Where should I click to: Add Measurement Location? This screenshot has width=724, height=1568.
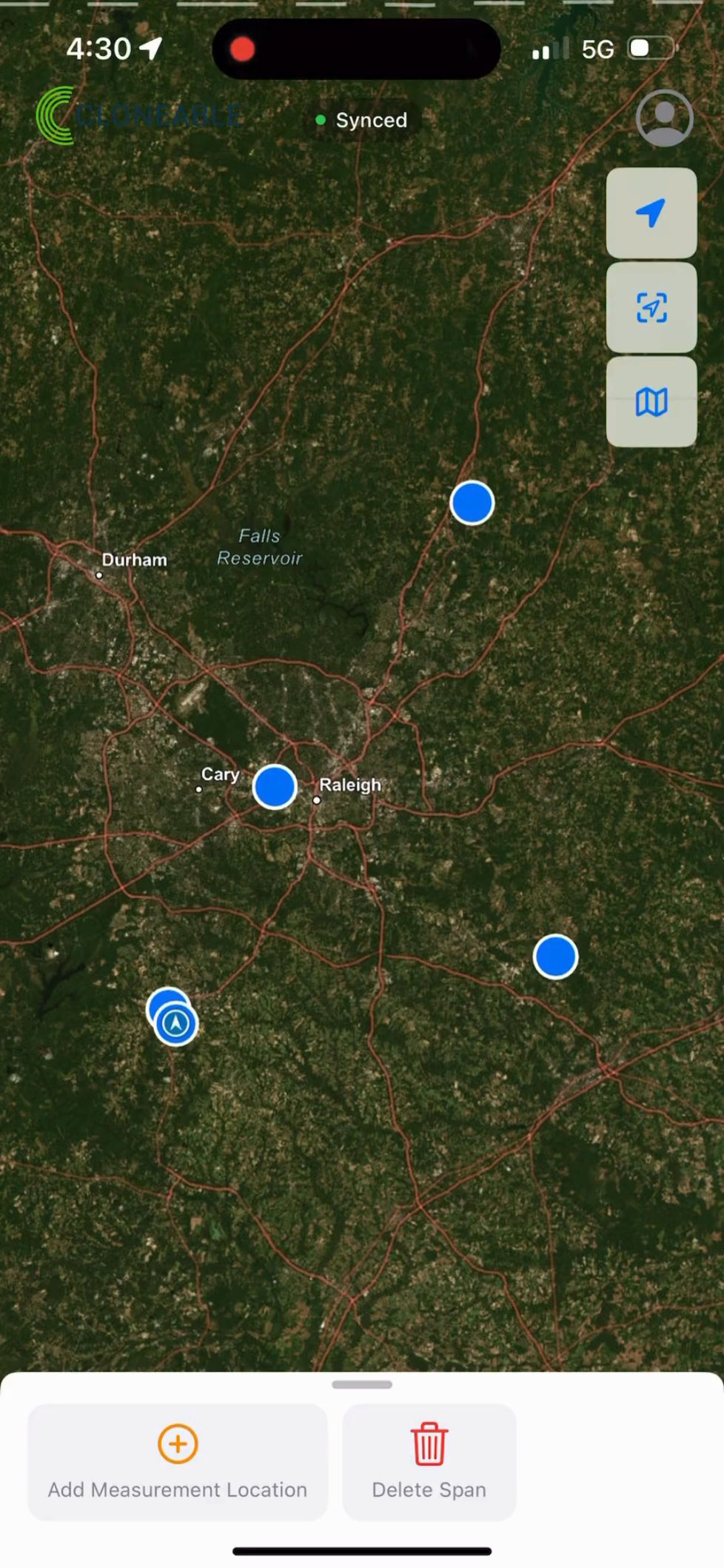pyautogui.click(x=178, y=1461)
